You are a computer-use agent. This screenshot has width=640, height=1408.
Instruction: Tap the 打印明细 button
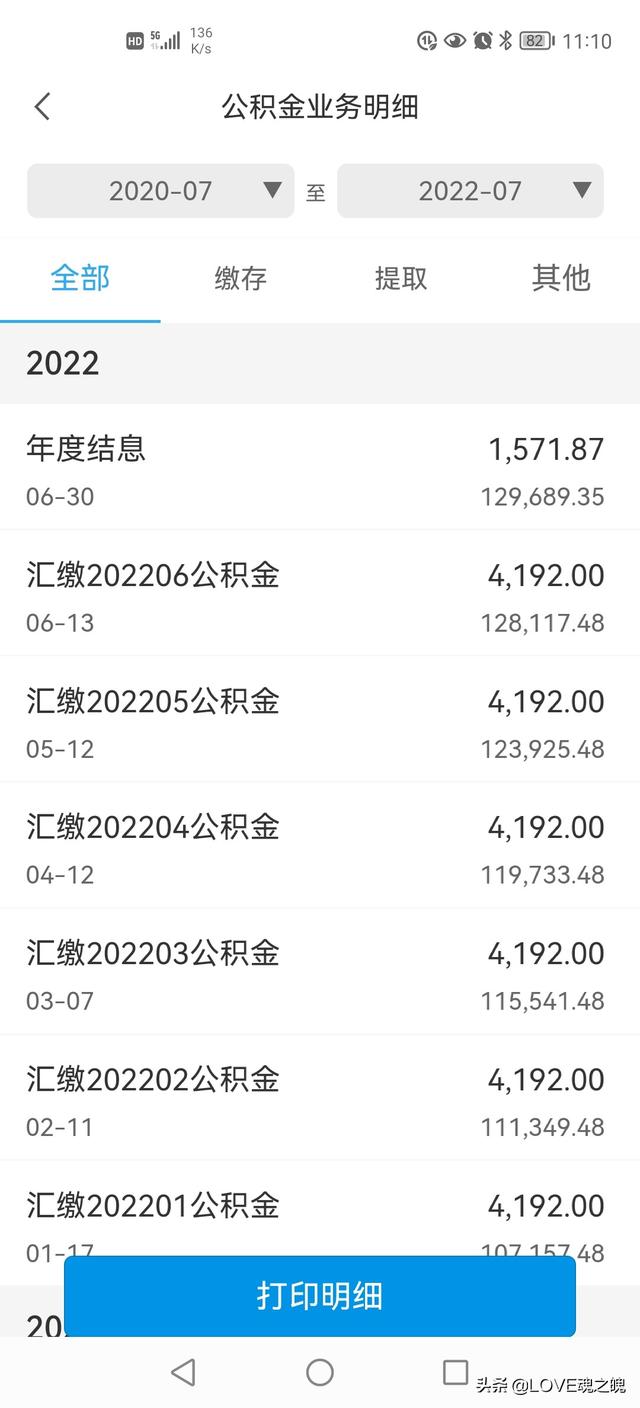(320, 1296)
